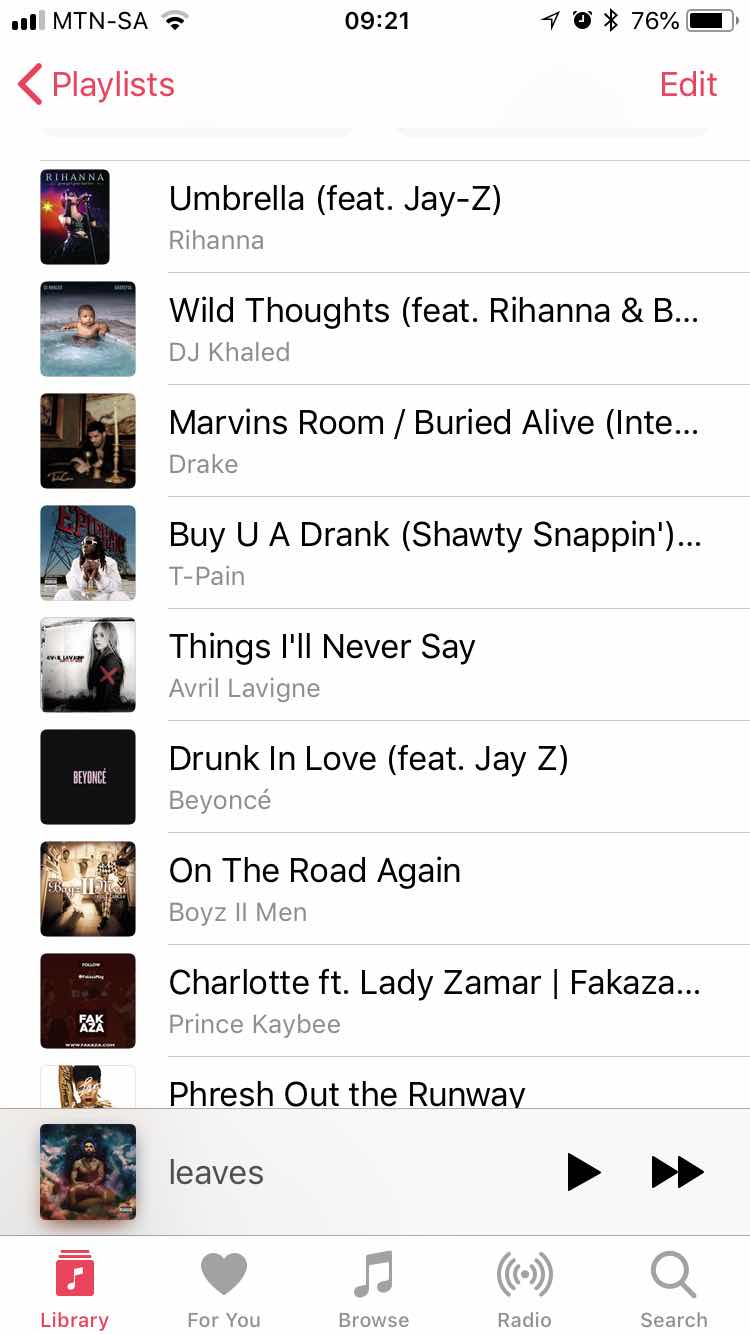Switch to the Radio tab
This screenshot has height=1334, width=750.
pos(524,1289)
